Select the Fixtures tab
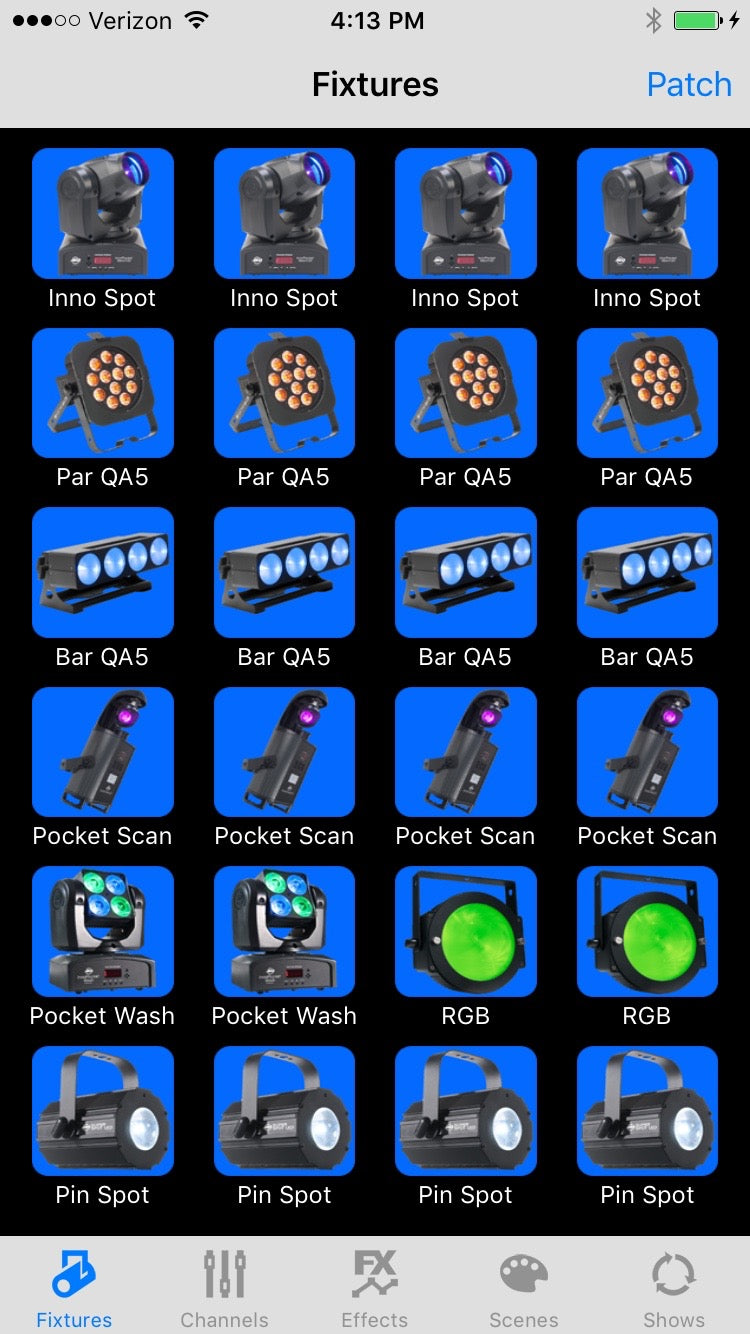750x1334 pixels. coord(74,1288)
